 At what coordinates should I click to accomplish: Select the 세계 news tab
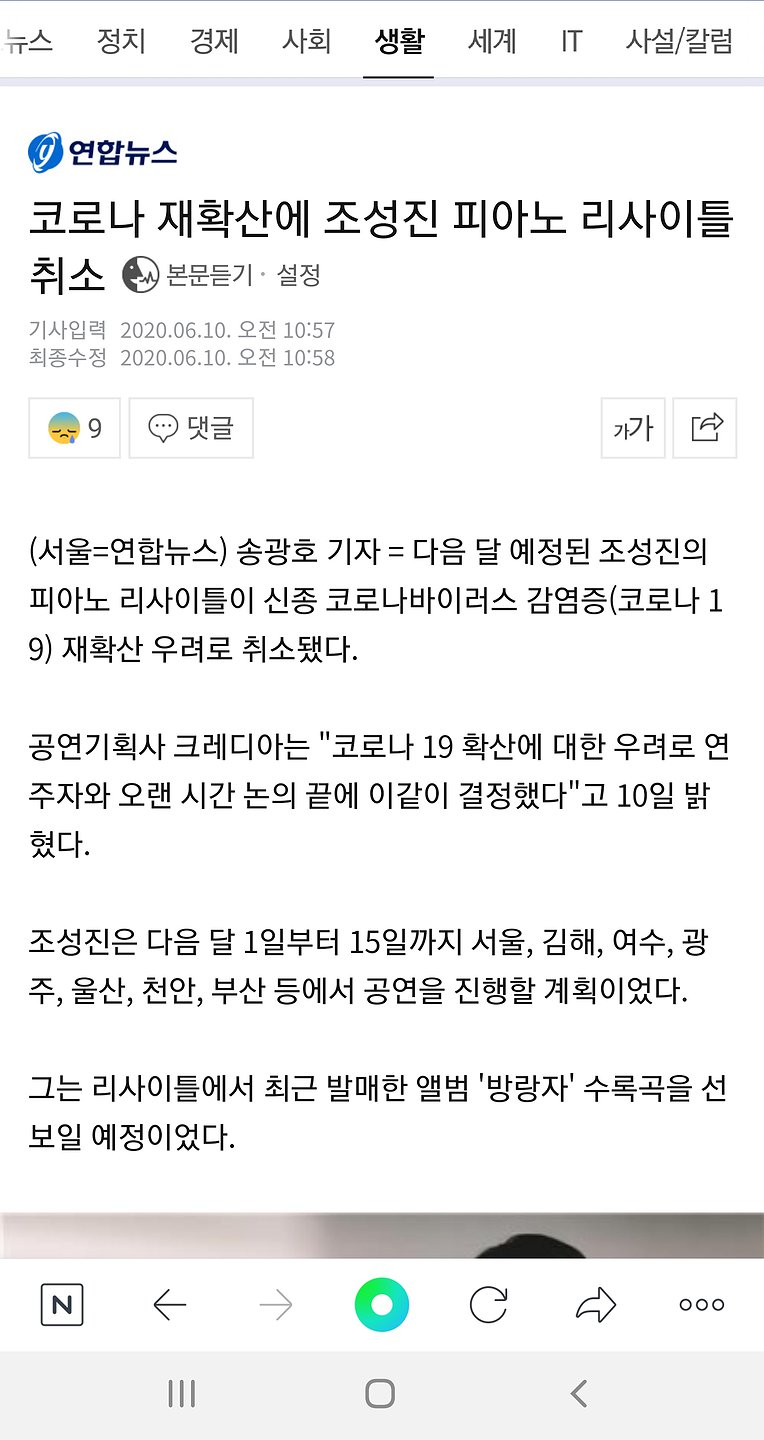click(x=492, y=41)
